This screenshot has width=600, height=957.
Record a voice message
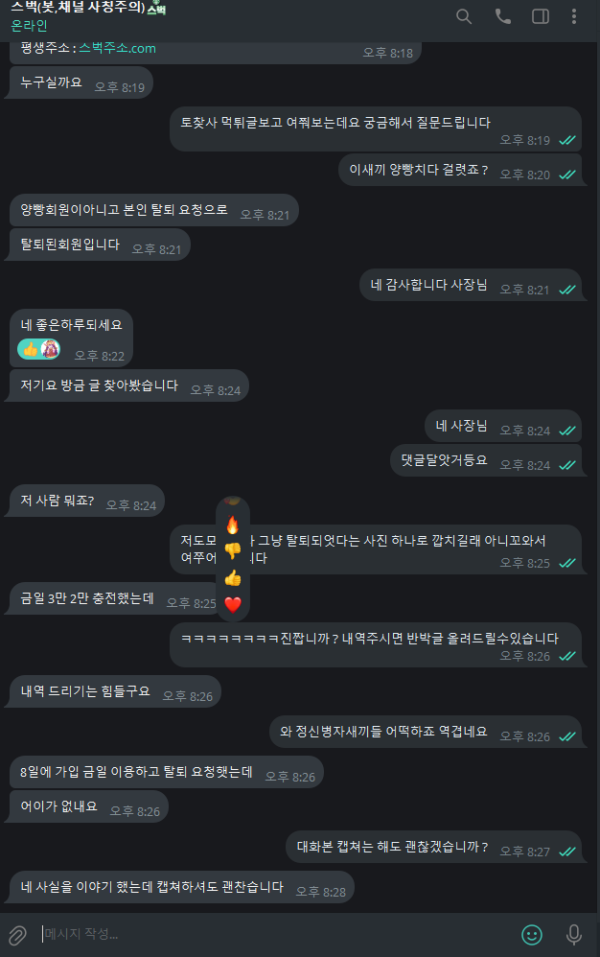click(x=574, y=934)
